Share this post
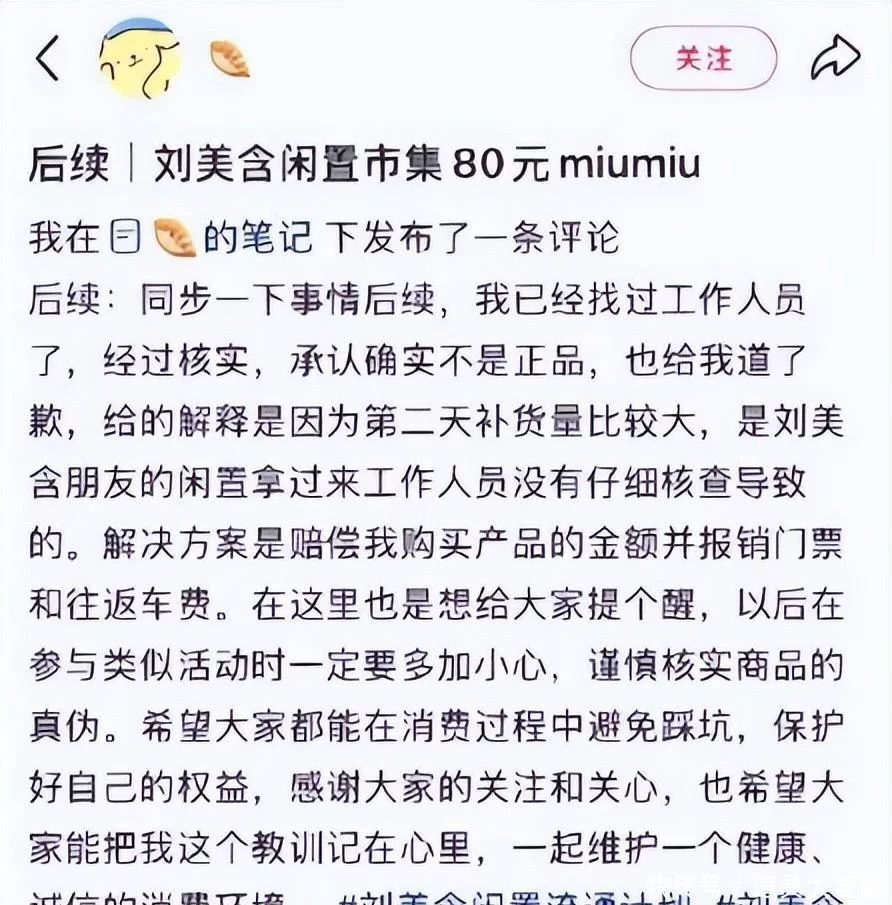This screenshot has width=892, height=905. (x=835, y=58)
